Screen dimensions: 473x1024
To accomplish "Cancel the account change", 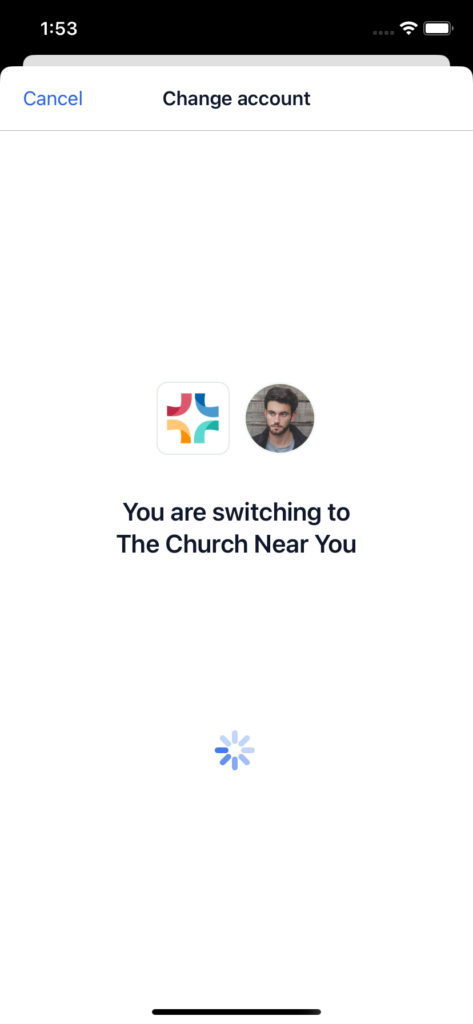I will (x=53, y=99).
